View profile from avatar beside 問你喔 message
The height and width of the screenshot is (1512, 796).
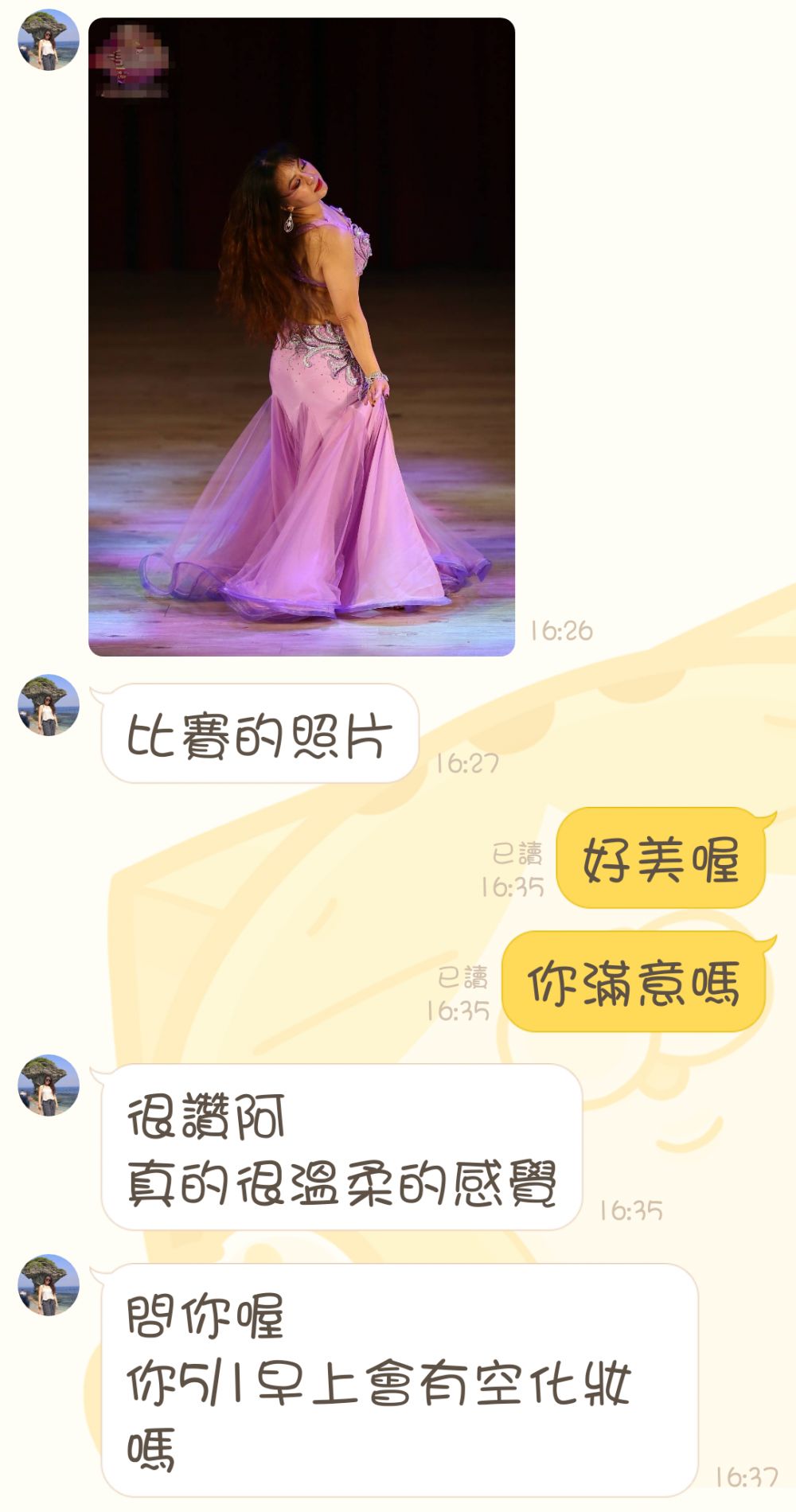49,1285
